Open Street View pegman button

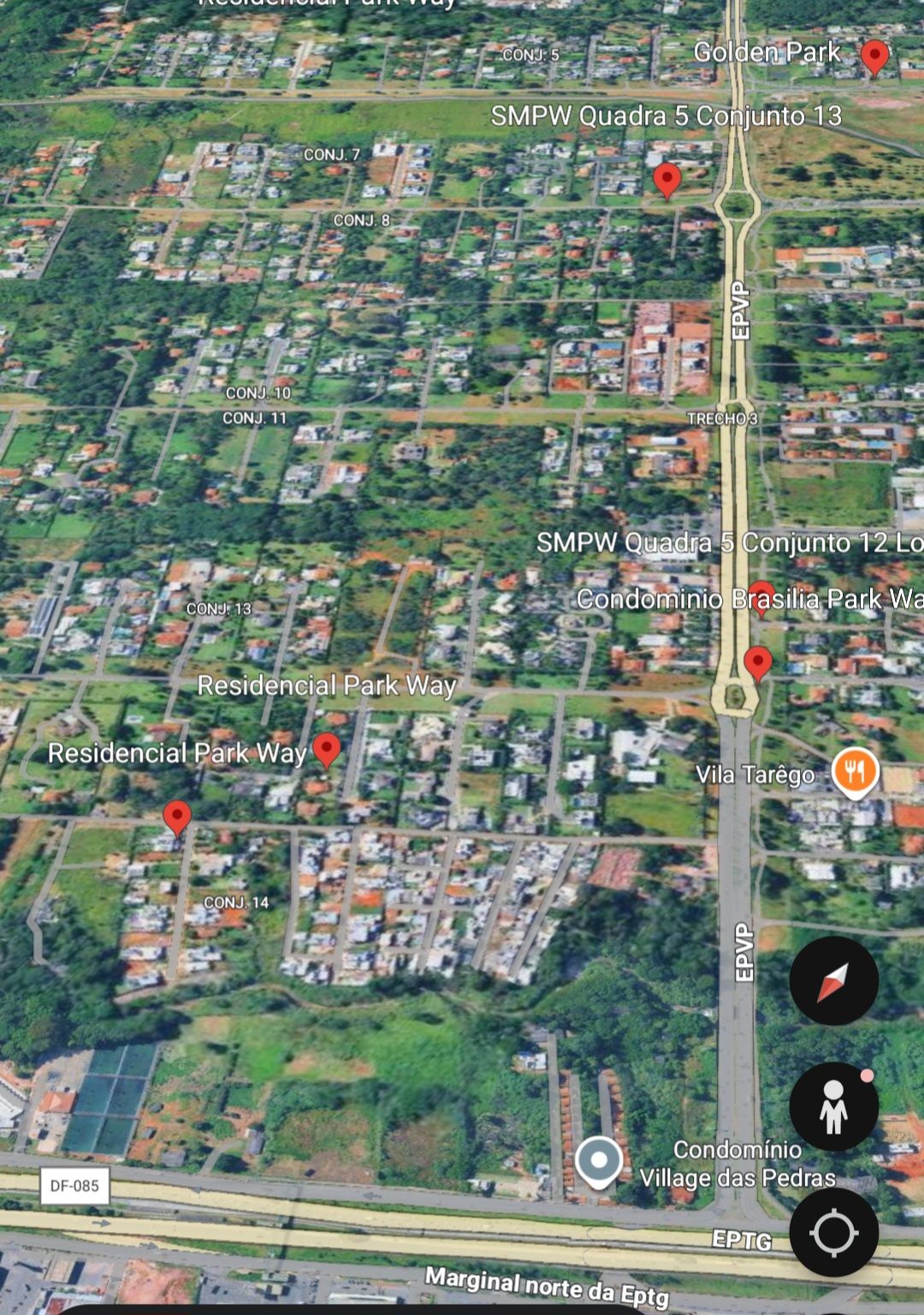(833, 1106)
